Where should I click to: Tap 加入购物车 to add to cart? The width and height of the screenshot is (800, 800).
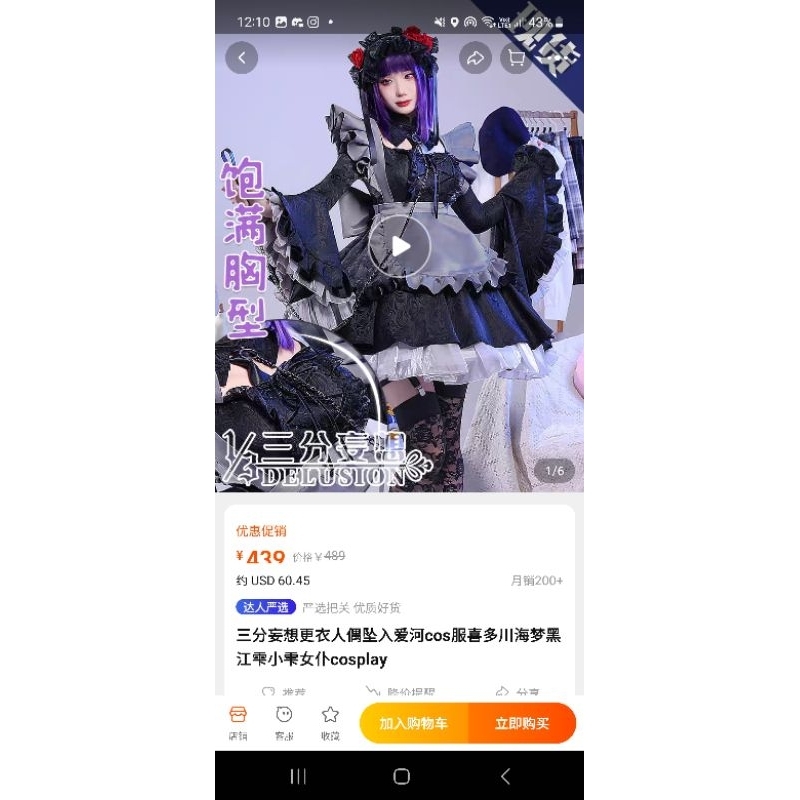point(413,724)
